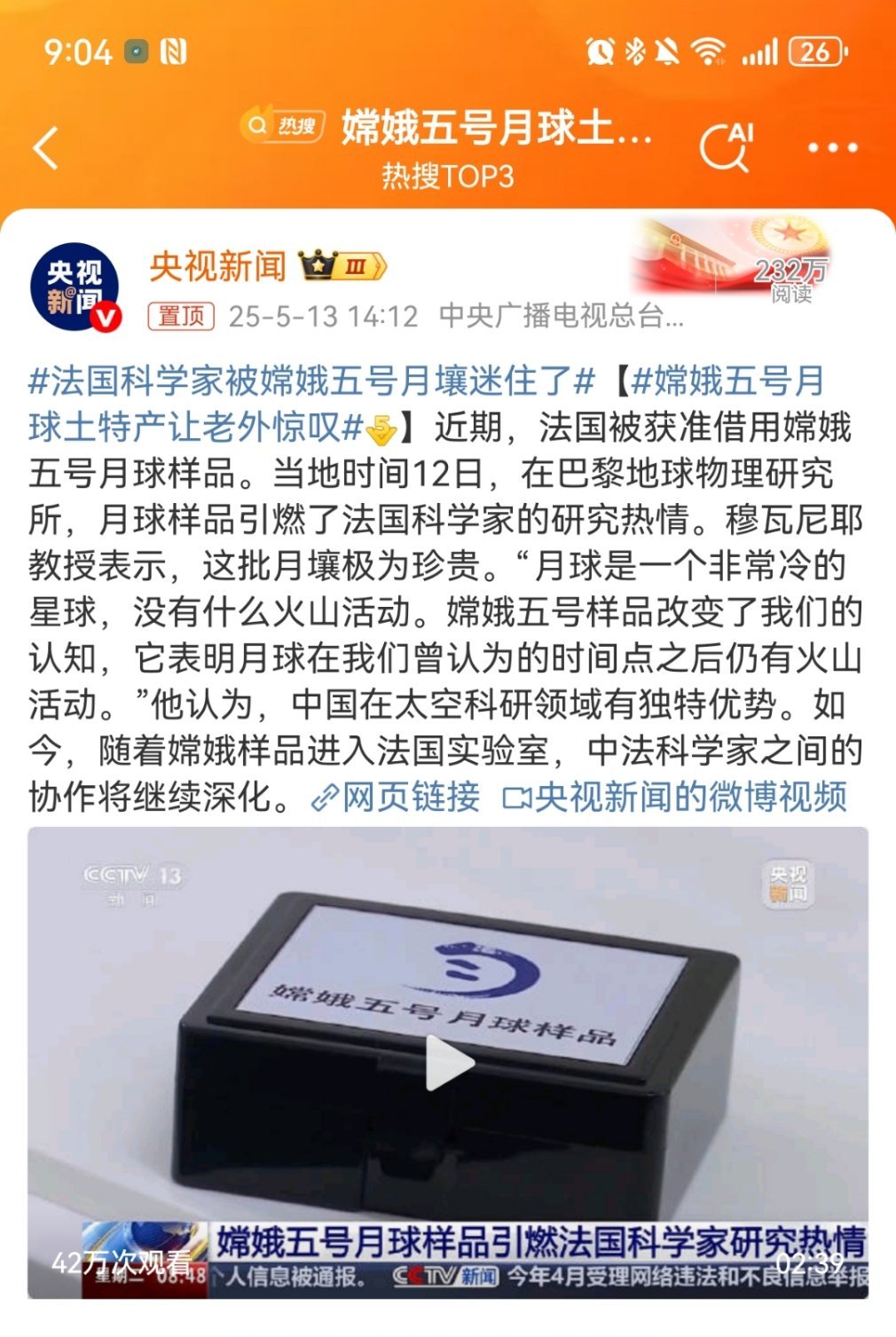This screenshot has width=896, height=1337.
Task: Play the 嫦娥五号月球样品 video
Action: 448,1063
